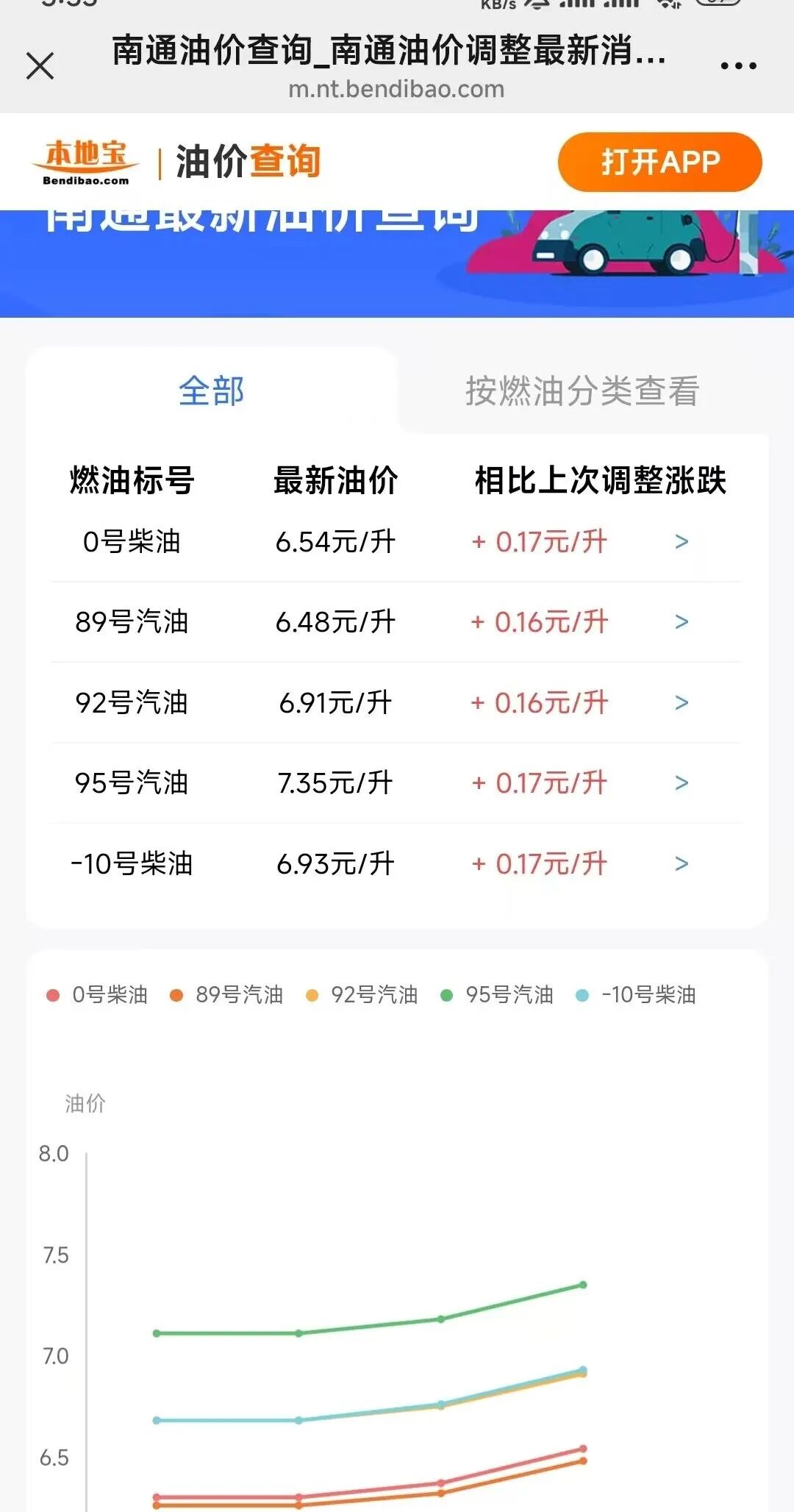
Task: Open the 按燃油分类查看 tab
Action: [x=582, y=391]
